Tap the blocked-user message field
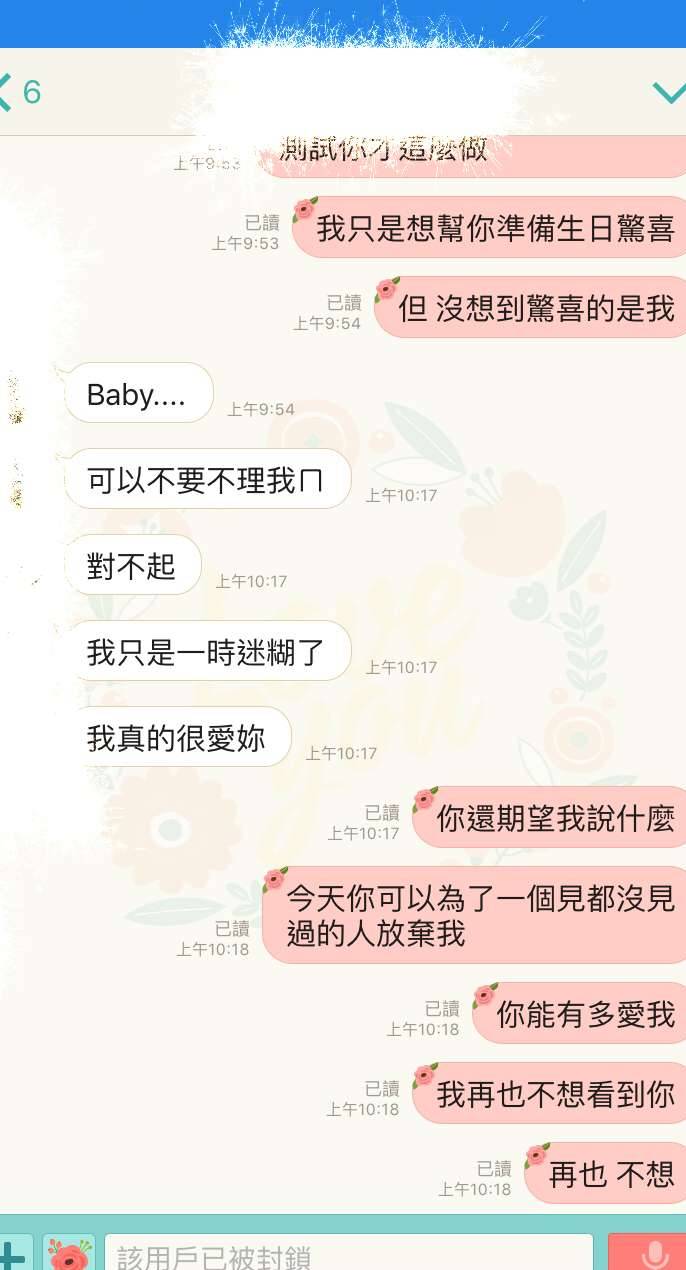The height and width of the screenshot is (1270, 686). point(348,1255)
